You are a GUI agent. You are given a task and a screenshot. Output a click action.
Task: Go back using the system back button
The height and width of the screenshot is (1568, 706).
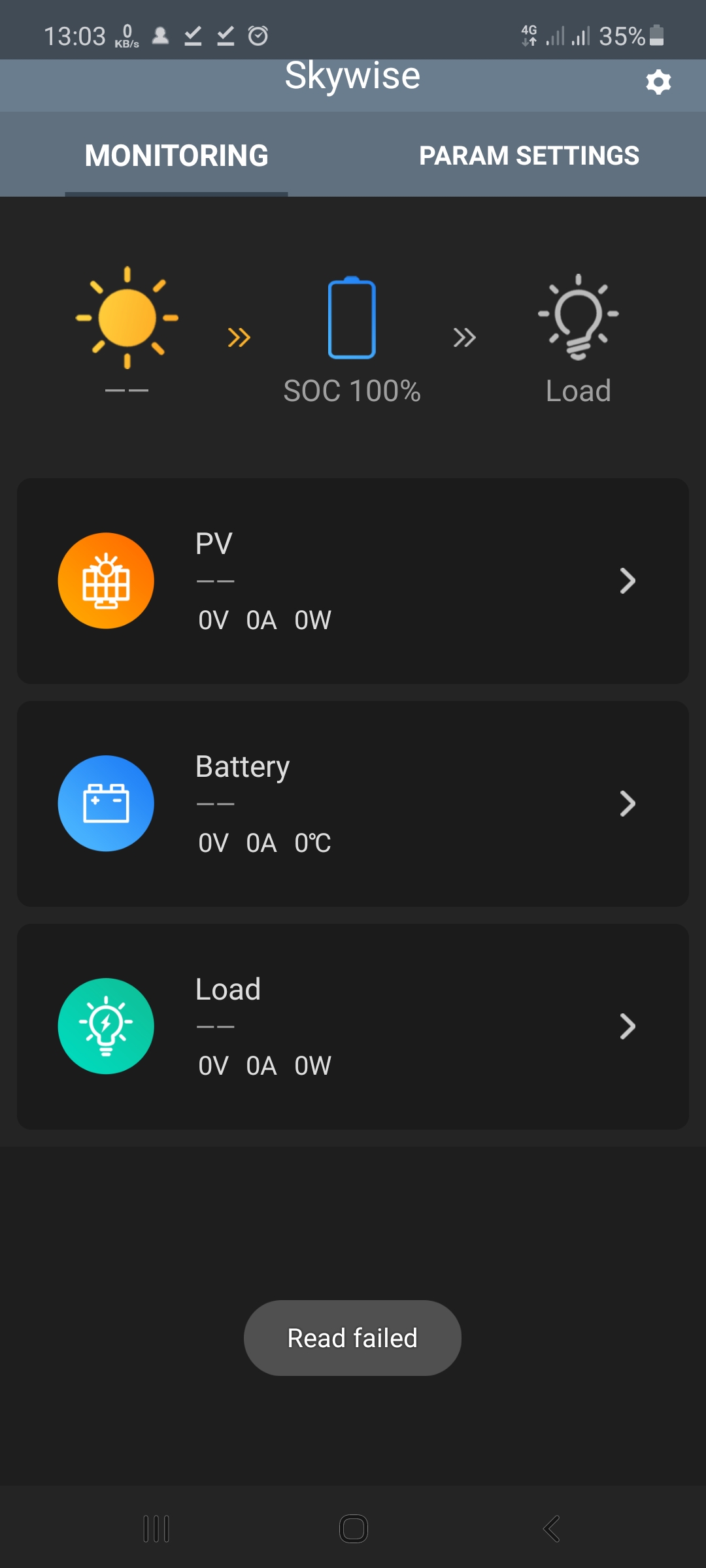551,1529
